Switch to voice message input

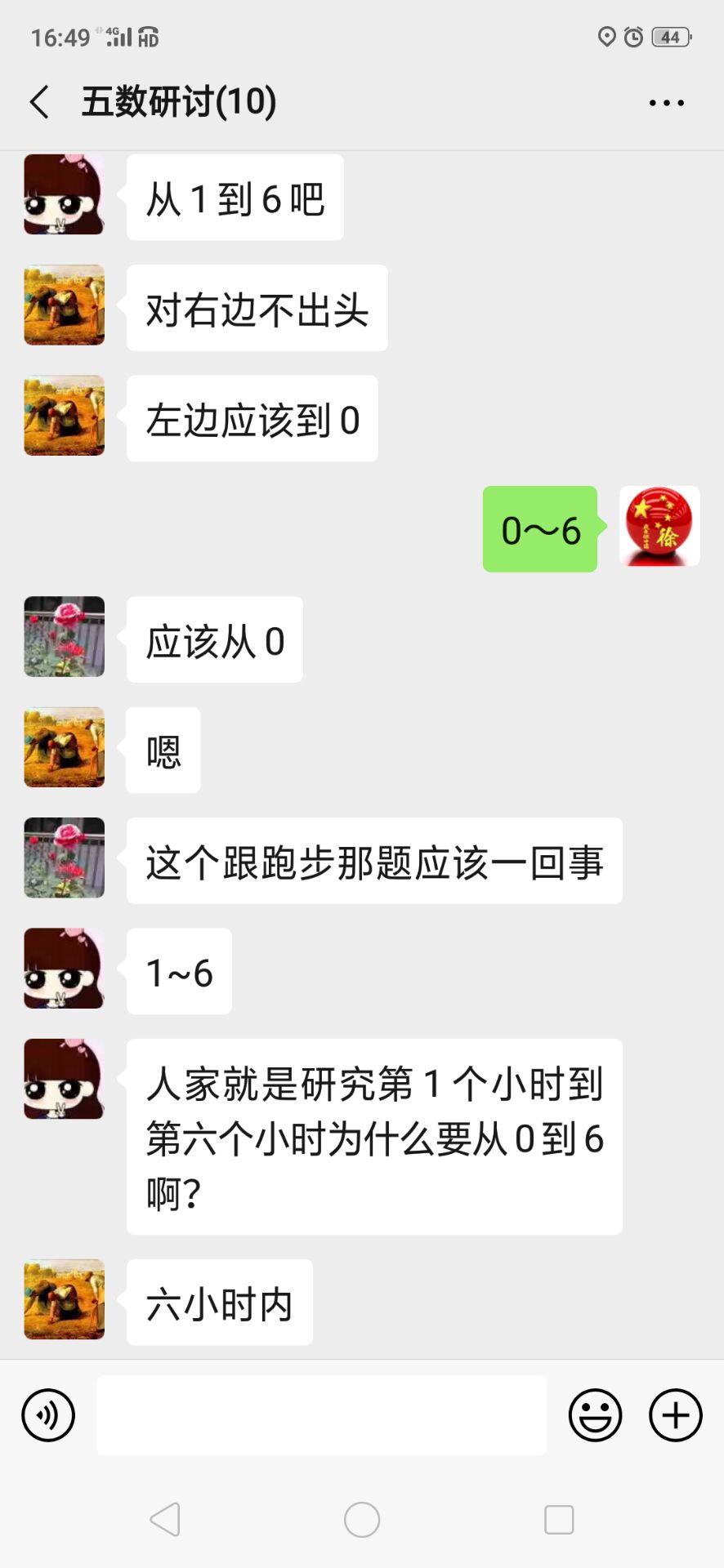tap(48, 1415)
